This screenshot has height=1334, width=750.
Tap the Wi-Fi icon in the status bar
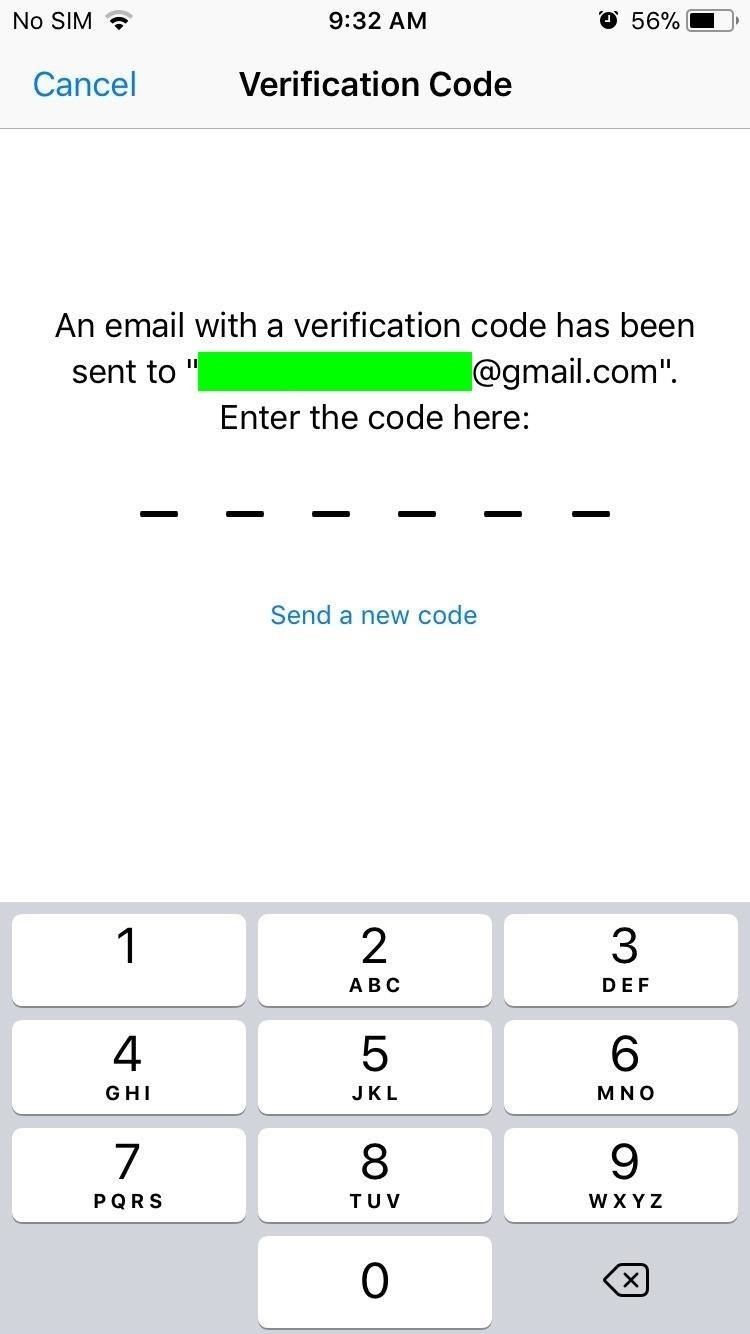tap(120, 19)
